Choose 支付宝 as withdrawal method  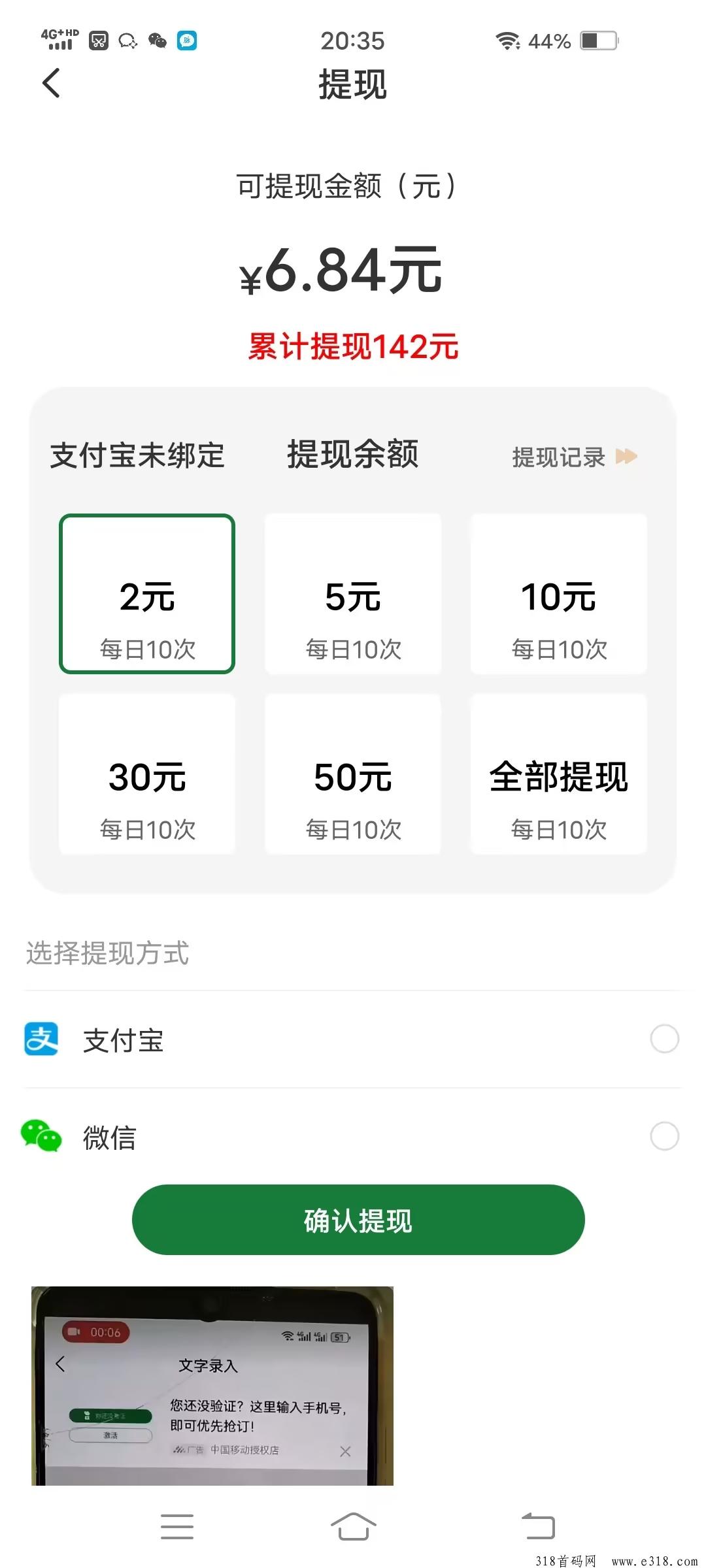(x=353, y=1039)
